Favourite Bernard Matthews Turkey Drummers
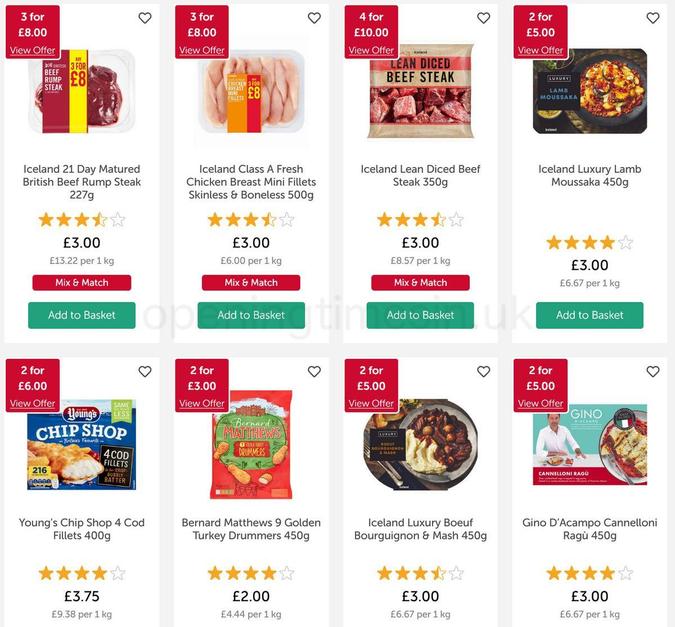The image size is (675, 627). click(x=314, y=372)
